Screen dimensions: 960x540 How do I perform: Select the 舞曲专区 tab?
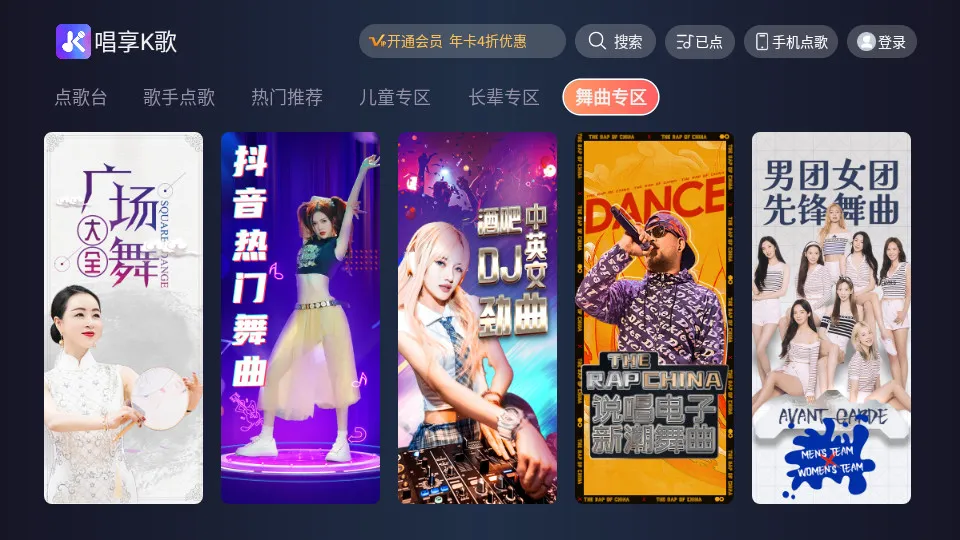pos(611,97)
